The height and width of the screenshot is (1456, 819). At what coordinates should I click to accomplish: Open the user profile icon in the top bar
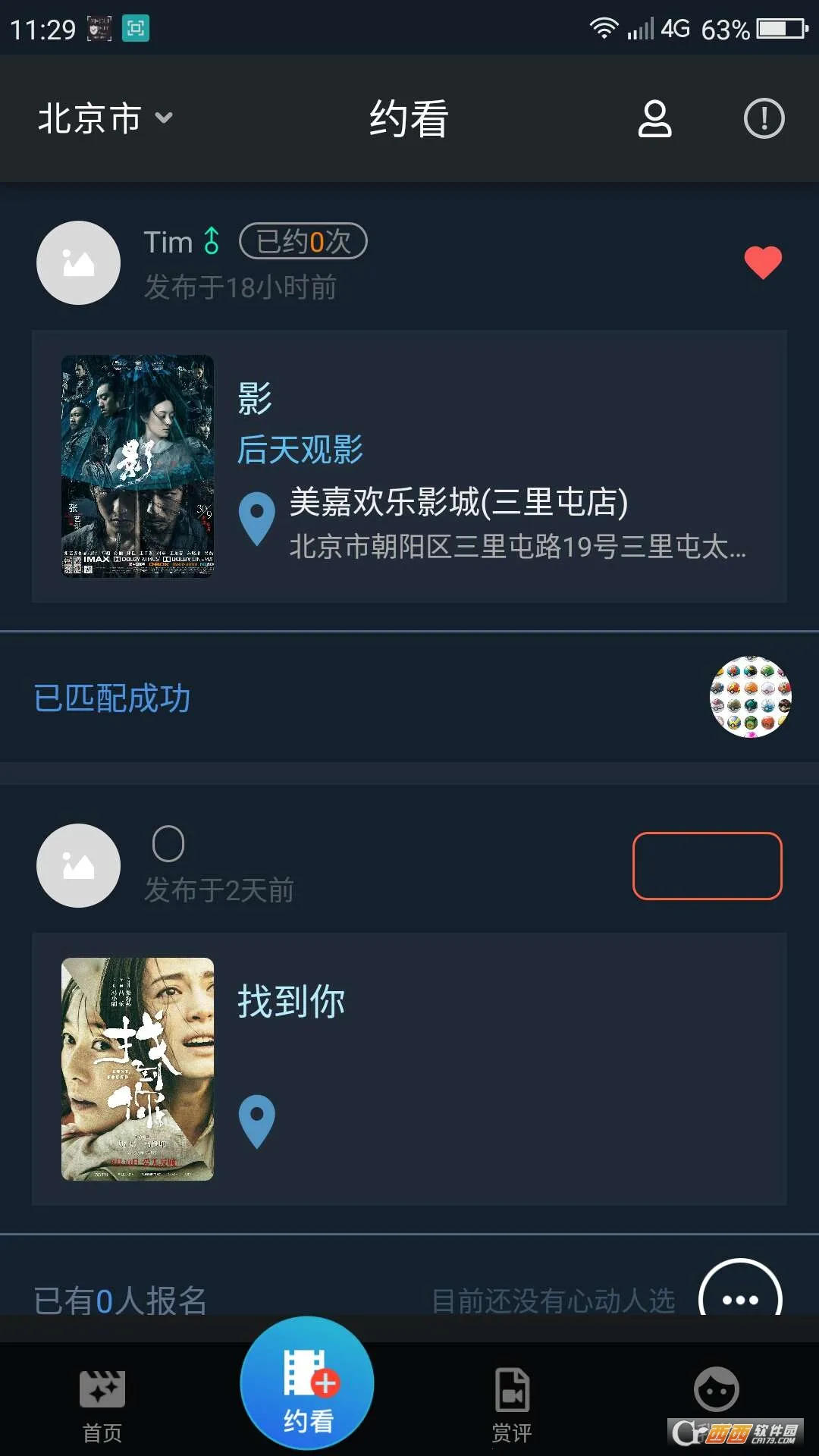click(654, 119)
